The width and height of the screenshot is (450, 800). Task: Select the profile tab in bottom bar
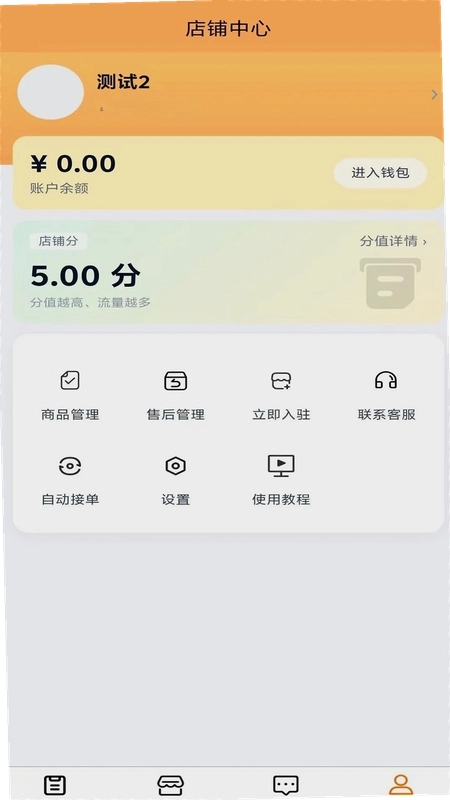(401, 785)
